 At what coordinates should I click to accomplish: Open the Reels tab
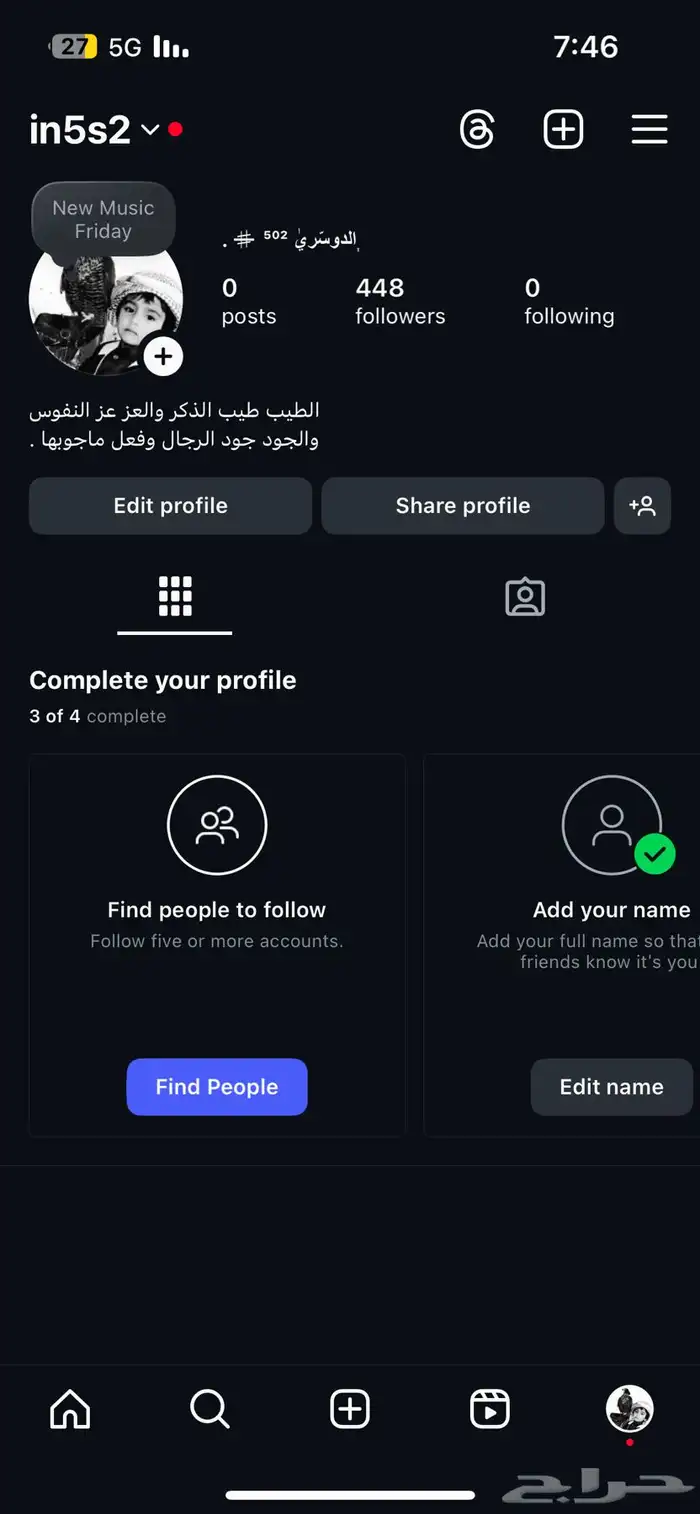pyautogui.click(x=490, y=1409)
